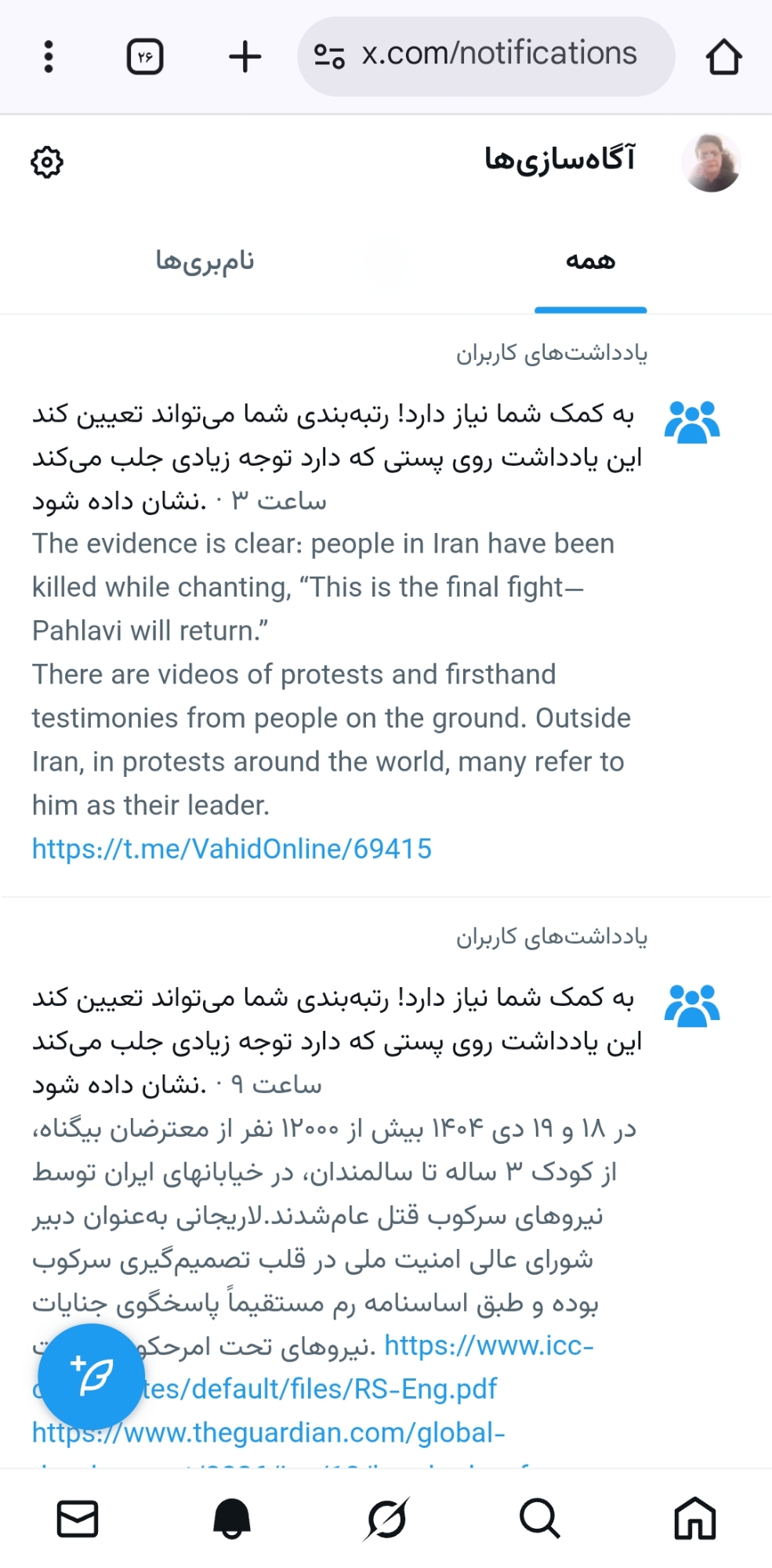Open the theguardian.com link
The height and width of the screenshot is (1568, 772).
point(268,1432)
